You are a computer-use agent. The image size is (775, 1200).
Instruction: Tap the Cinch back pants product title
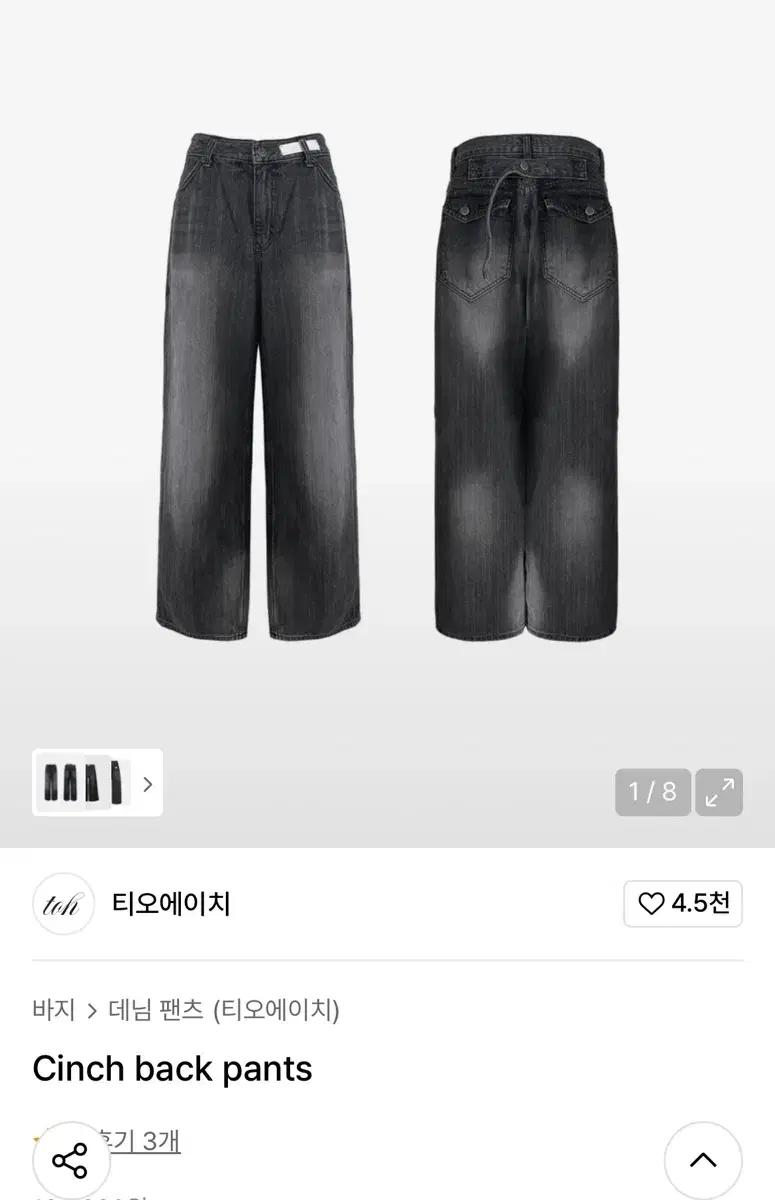pyautogui.click(x=173, y=1068)
